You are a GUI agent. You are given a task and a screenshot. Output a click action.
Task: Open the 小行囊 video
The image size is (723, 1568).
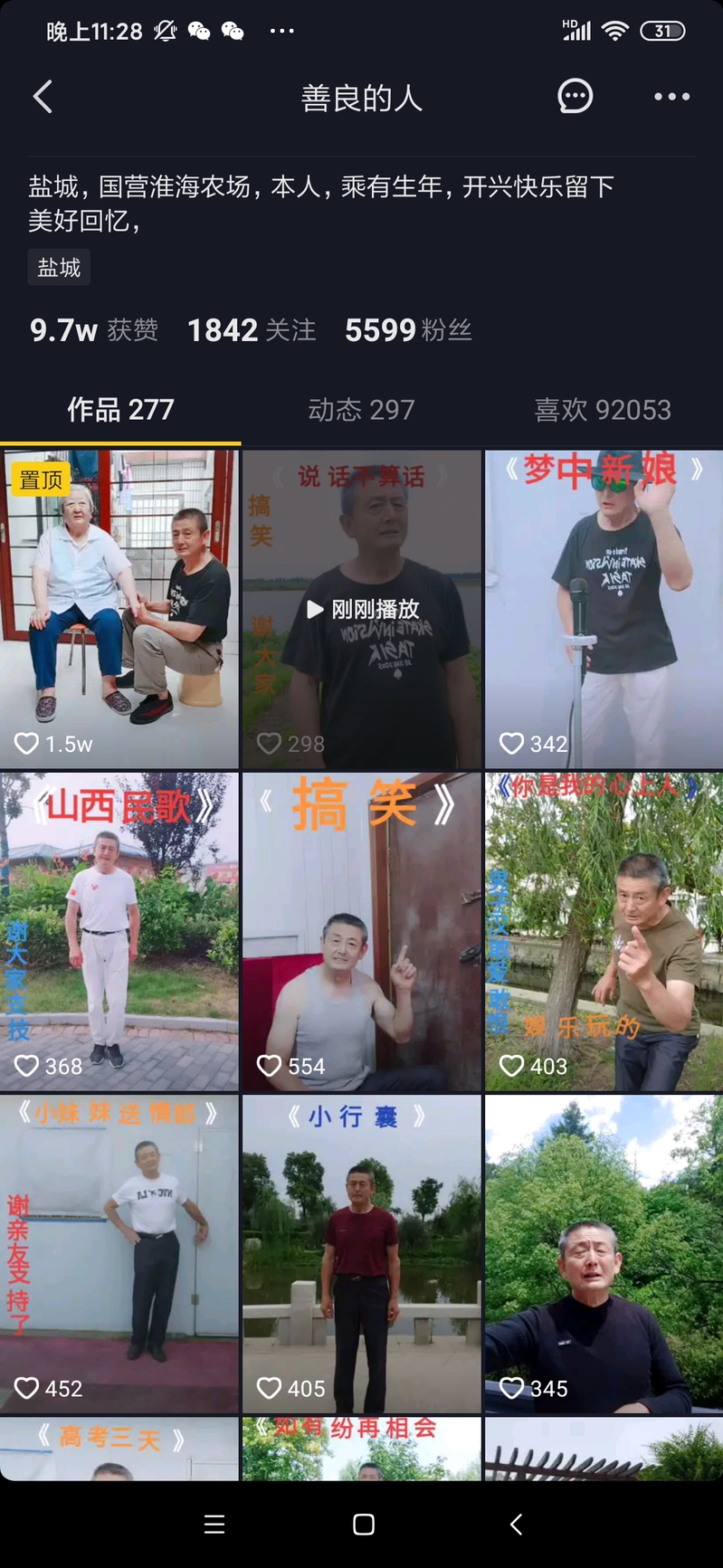point(361,1253)
